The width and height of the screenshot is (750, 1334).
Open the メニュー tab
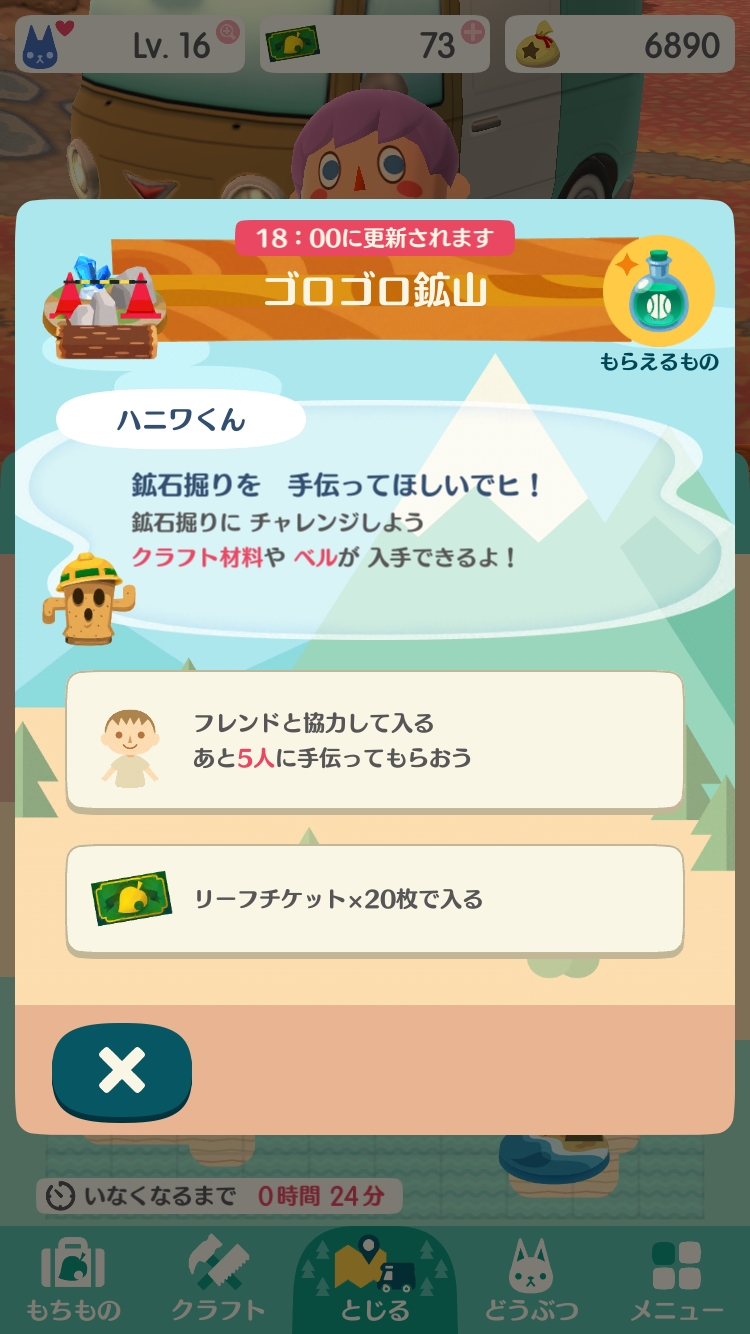point(676,1281)
